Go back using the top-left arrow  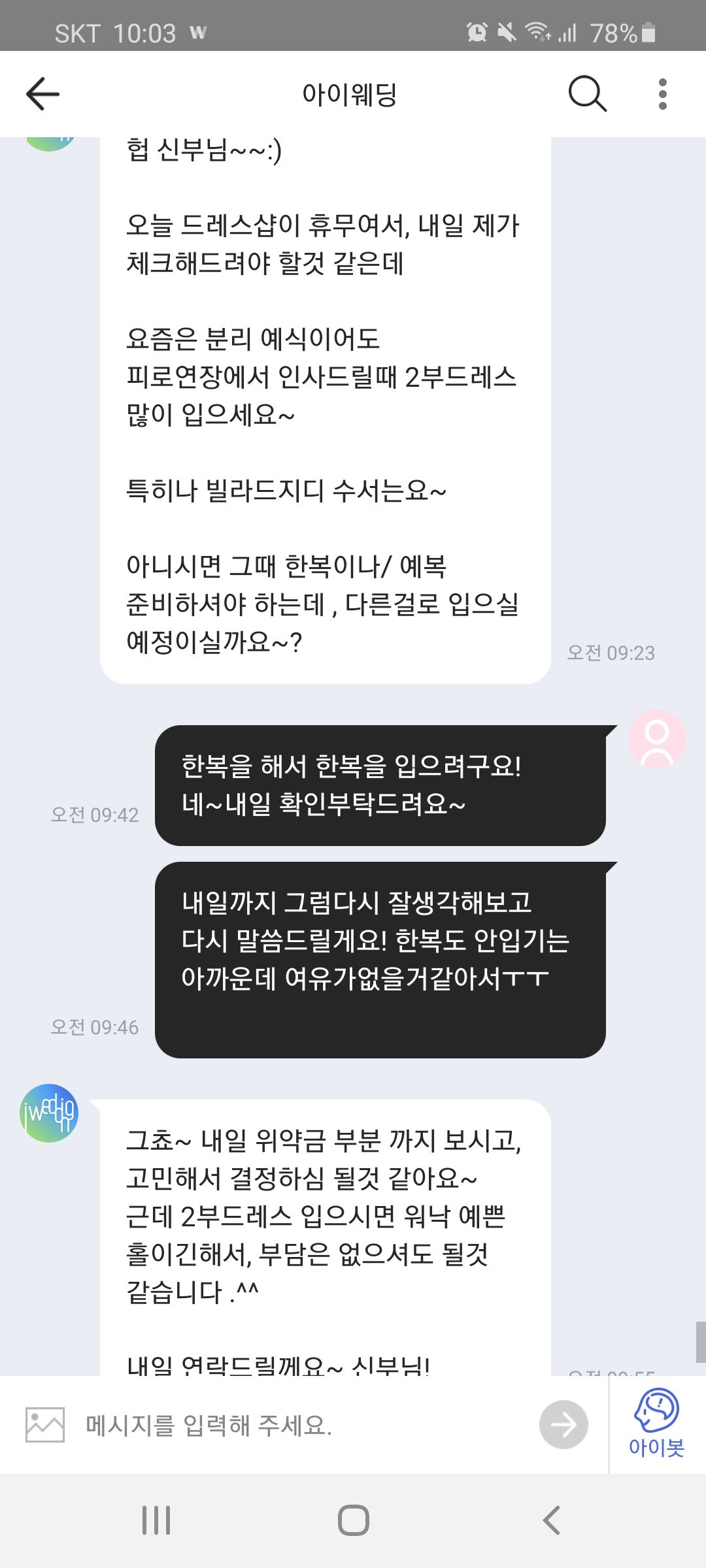tap(42, 94)
